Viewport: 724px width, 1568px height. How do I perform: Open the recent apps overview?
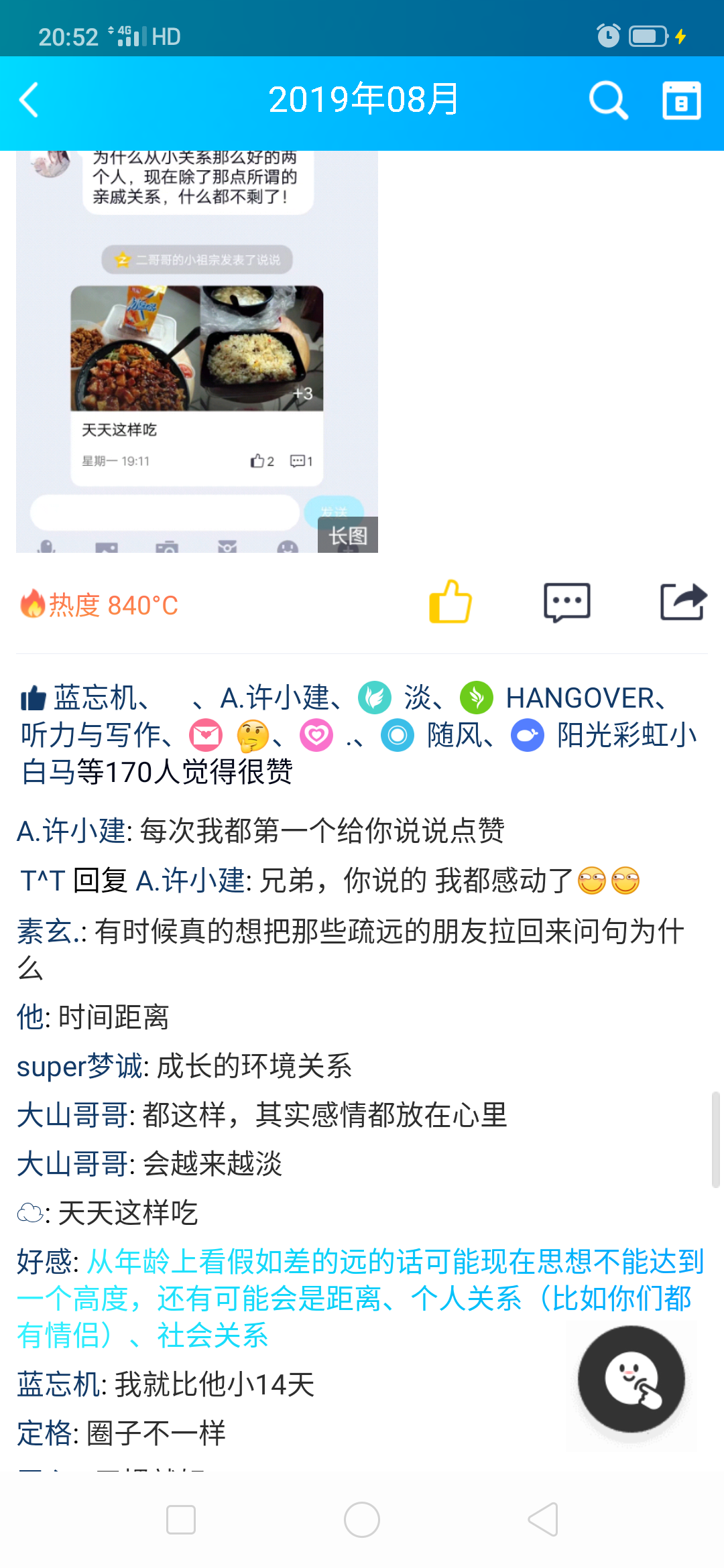click(x=181, y=1520)
